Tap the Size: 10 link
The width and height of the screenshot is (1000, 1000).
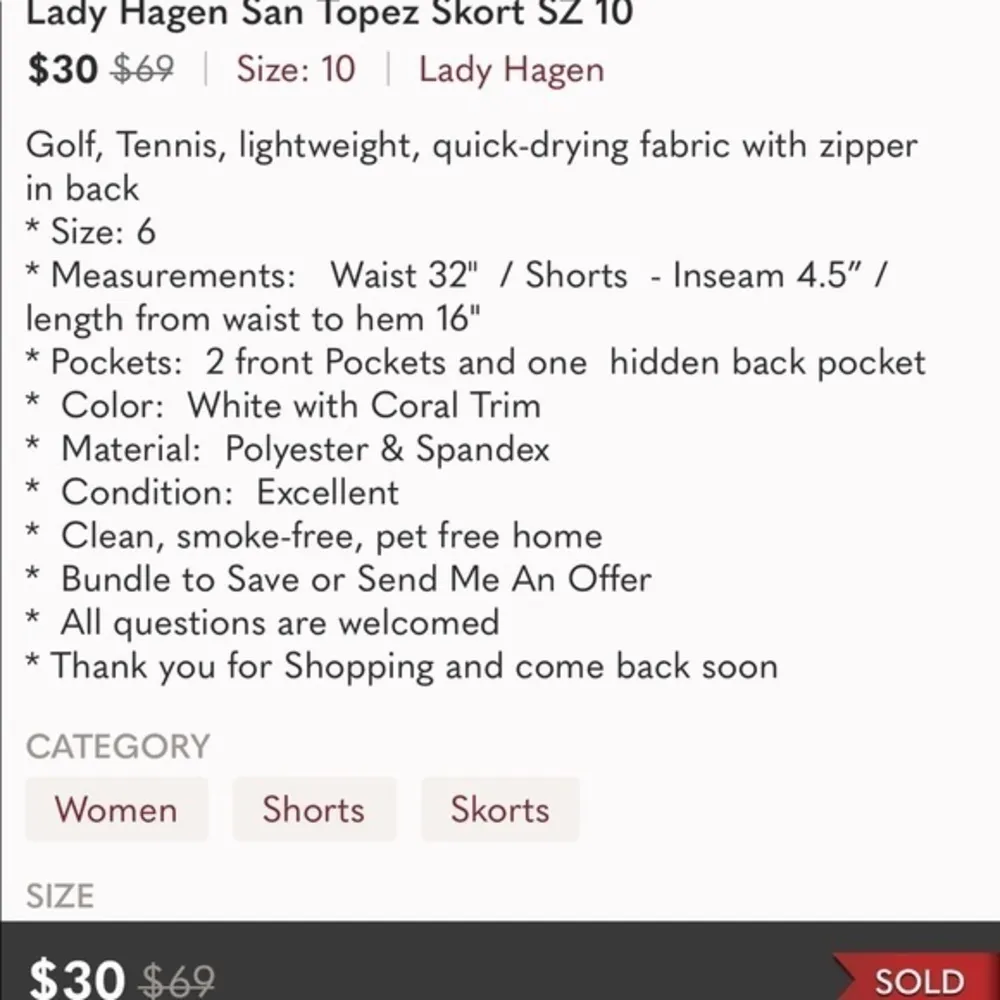(295, 70)
